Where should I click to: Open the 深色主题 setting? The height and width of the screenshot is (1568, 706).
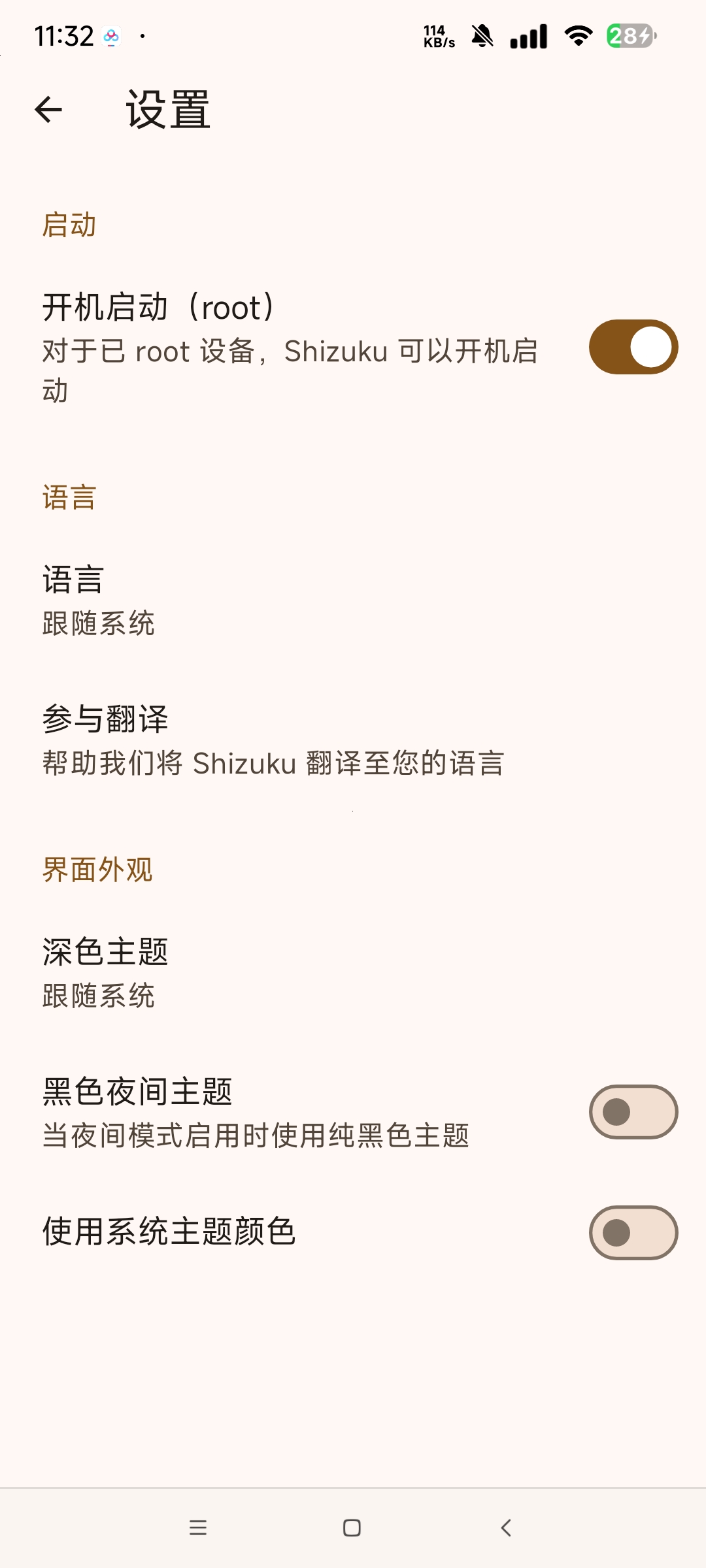point(353,973)
